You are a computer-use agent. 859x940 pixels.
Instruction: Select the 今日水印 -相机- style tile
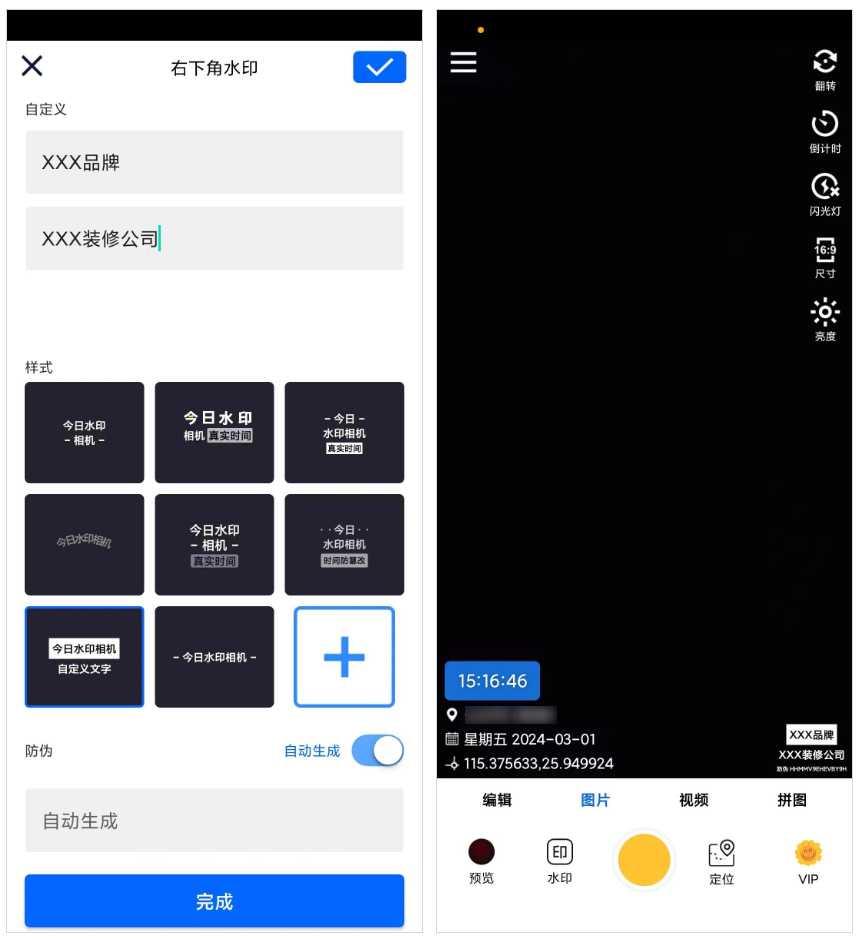pyautogui.click(x=84, y=432)
